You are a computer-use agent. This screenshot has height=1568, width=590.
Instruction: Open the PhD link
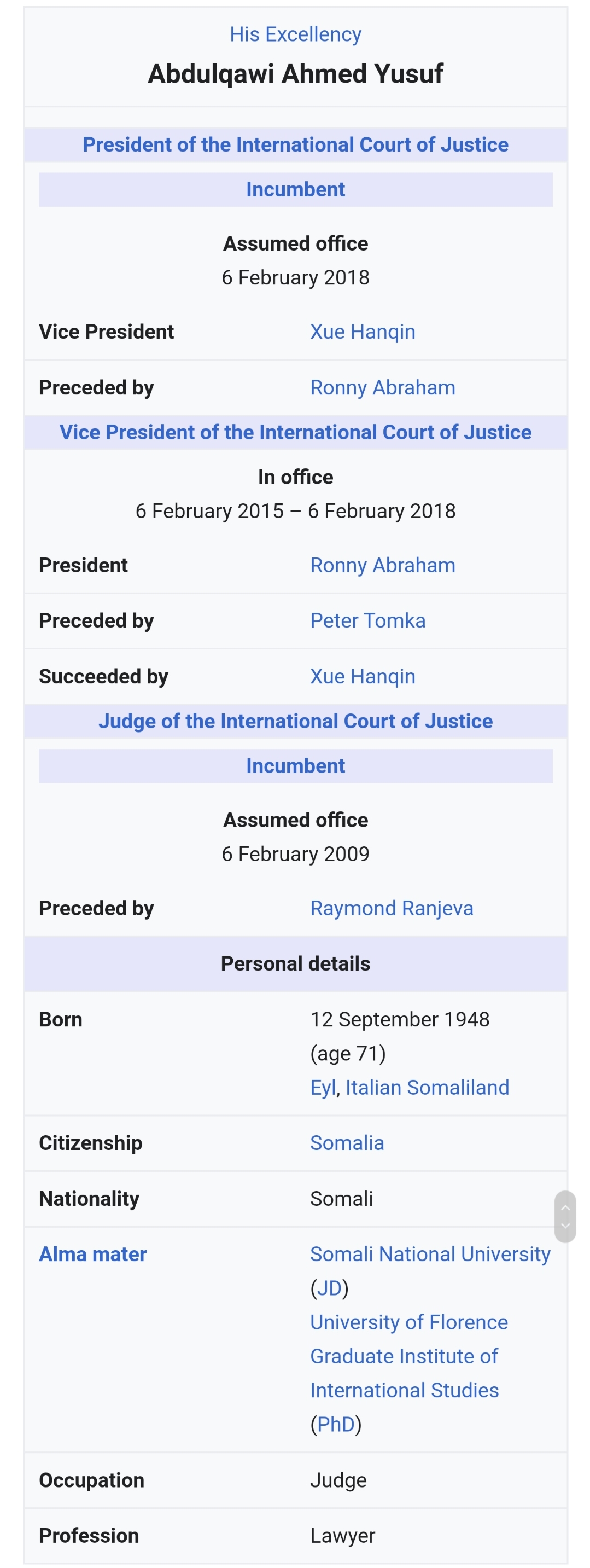(336, 1425)
